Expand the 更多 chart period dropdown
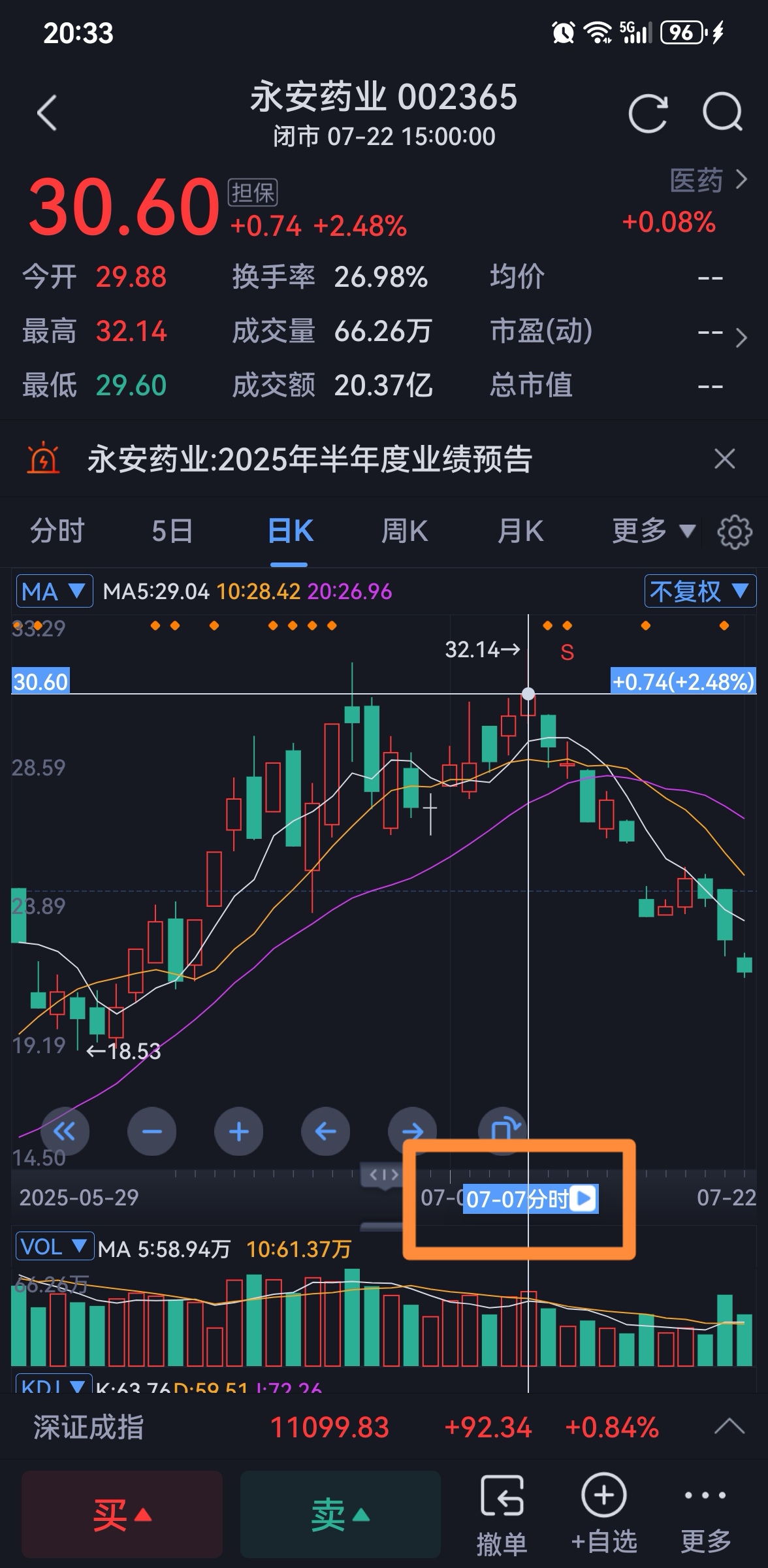768x1568 pixels. coord(653,531)
